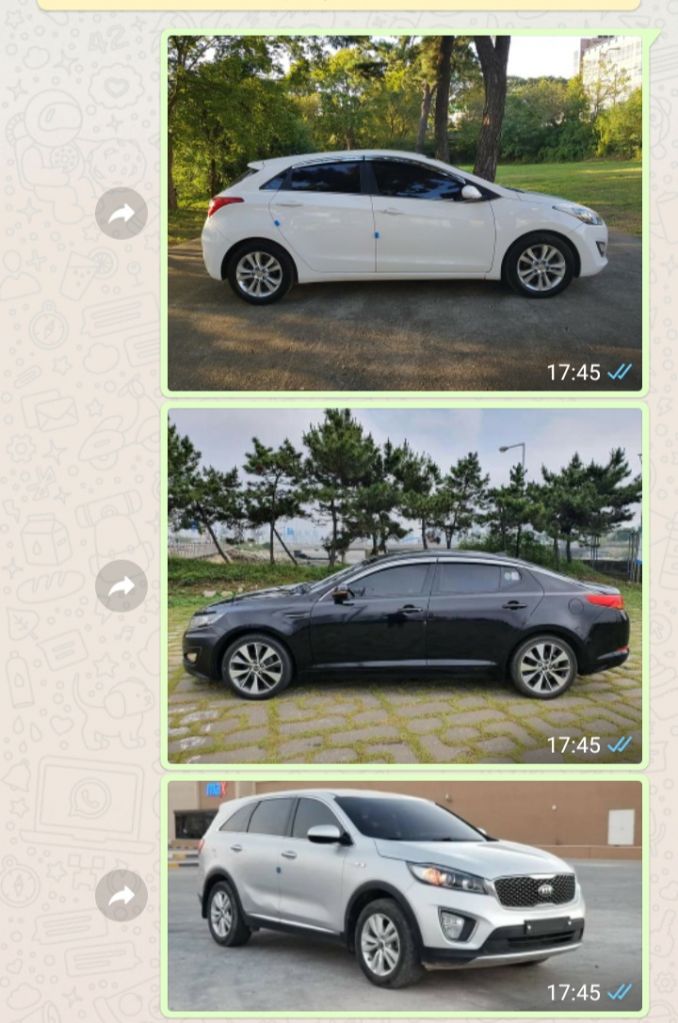
Task: Forward the white hatchback photo message
Action: point(121,213)
